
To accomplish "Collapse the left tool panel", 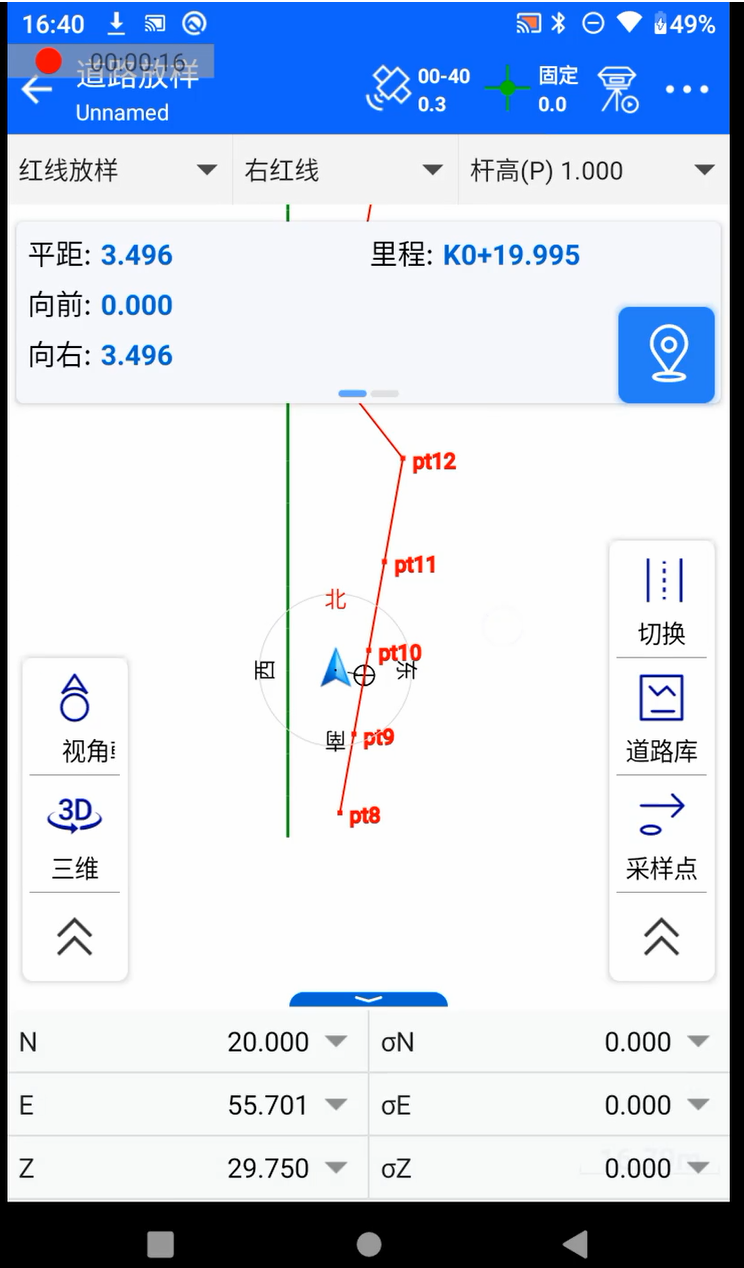I will 75,937.
